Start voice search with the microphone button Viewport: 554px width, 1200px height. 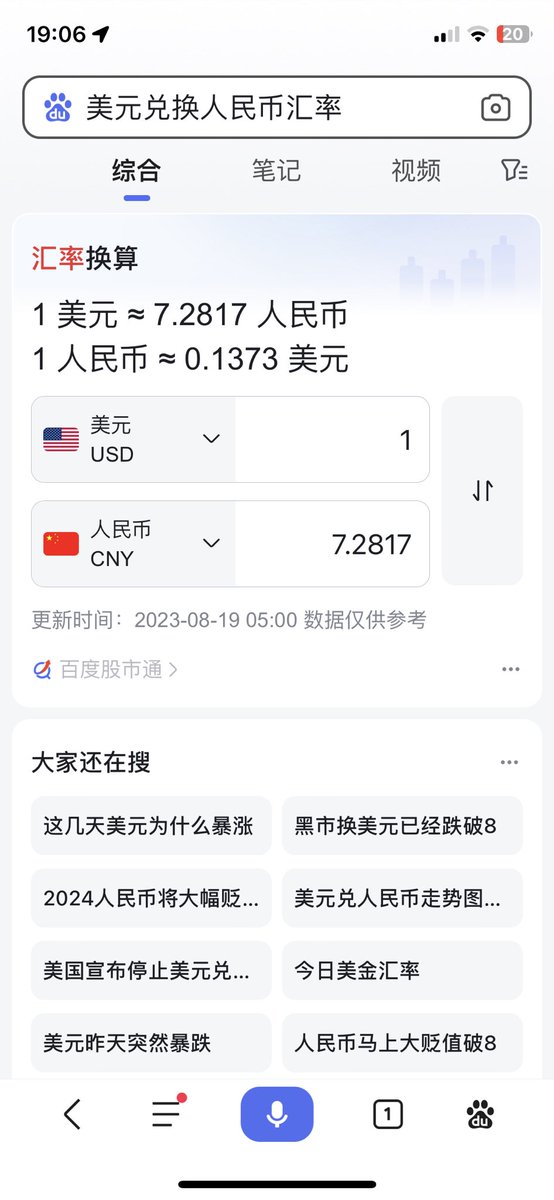[x=277, y=1114]
